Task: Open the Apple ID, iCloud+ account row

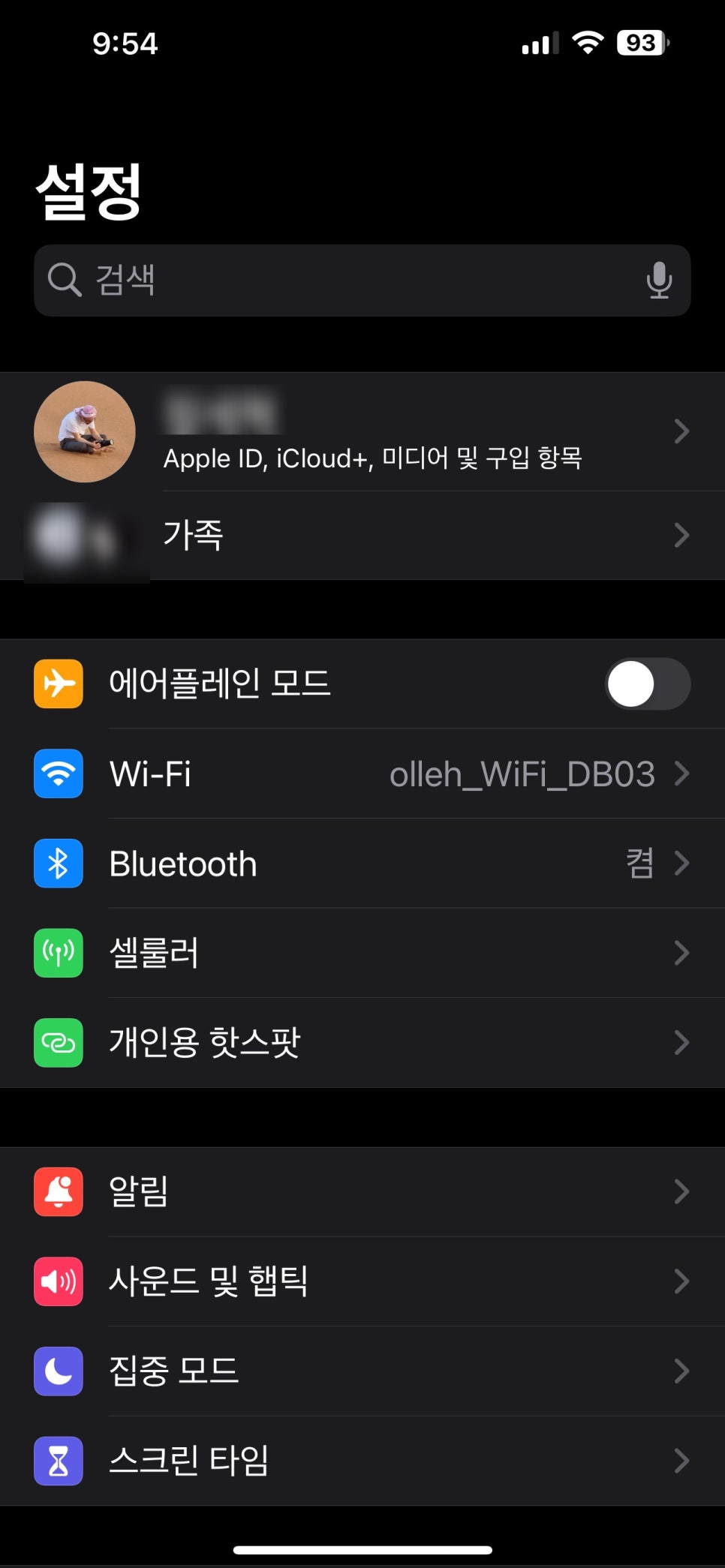Action: (372, 432)
